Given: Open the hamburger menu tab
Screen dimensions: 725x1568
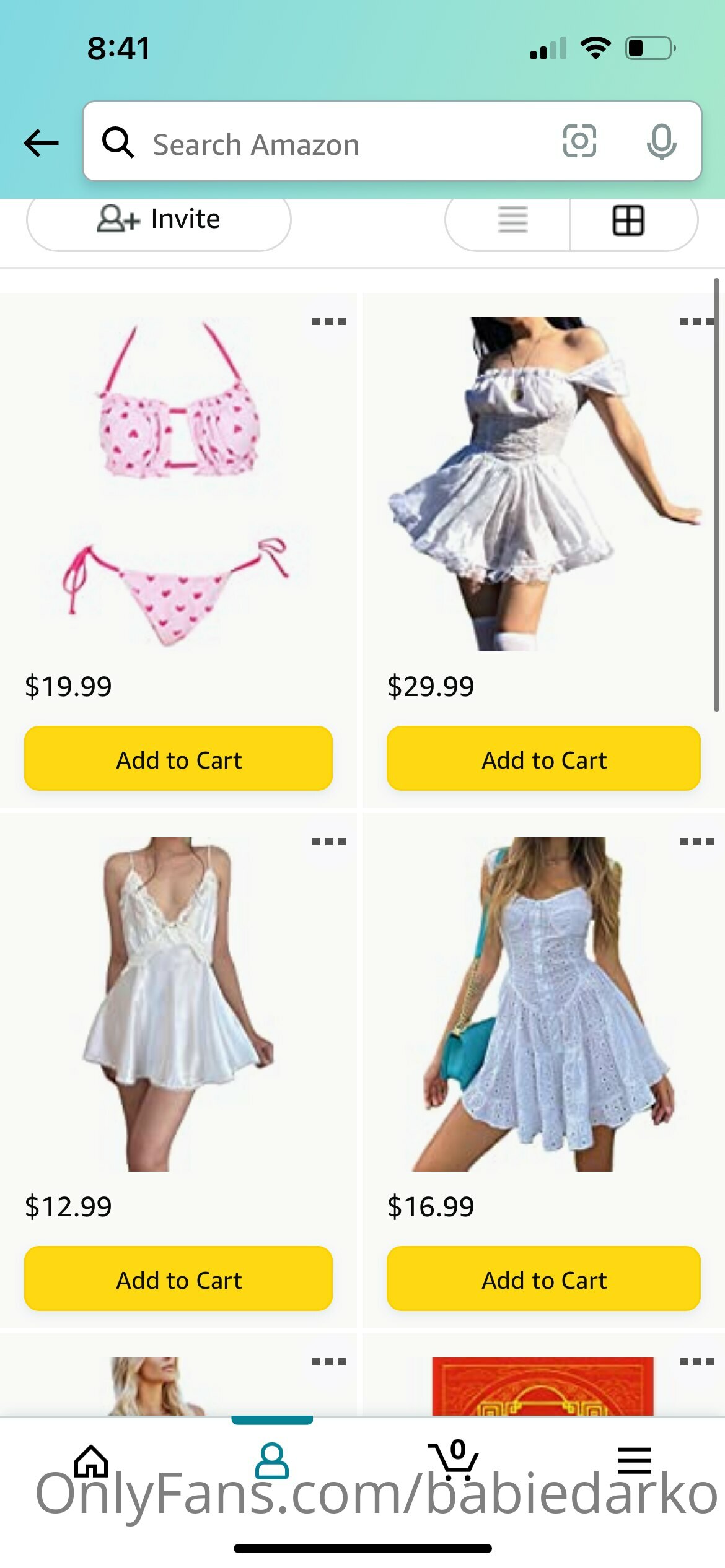Looking at the screenshot, I should coord(634,1461).
